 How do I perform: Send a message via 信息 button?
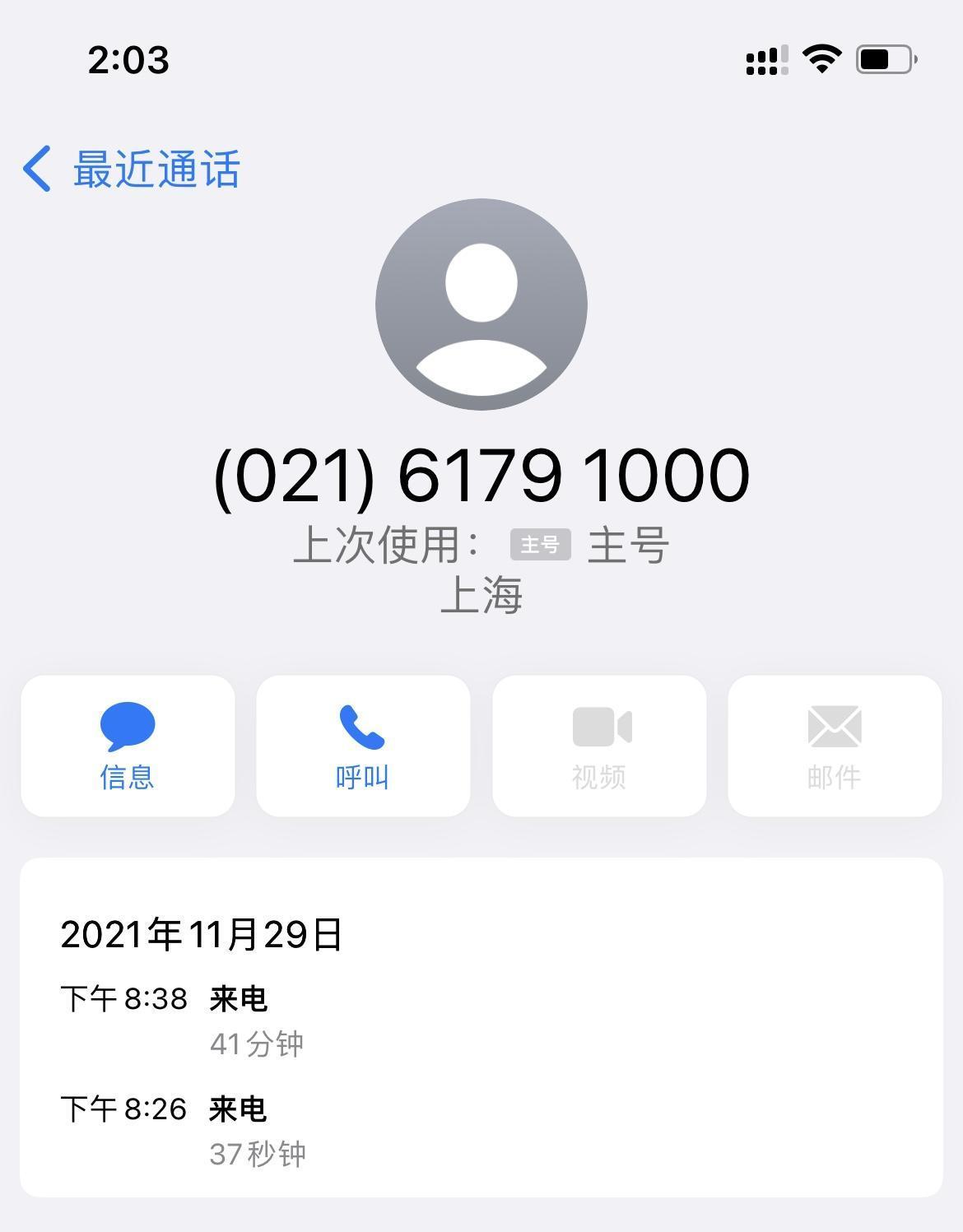(128, 746)
